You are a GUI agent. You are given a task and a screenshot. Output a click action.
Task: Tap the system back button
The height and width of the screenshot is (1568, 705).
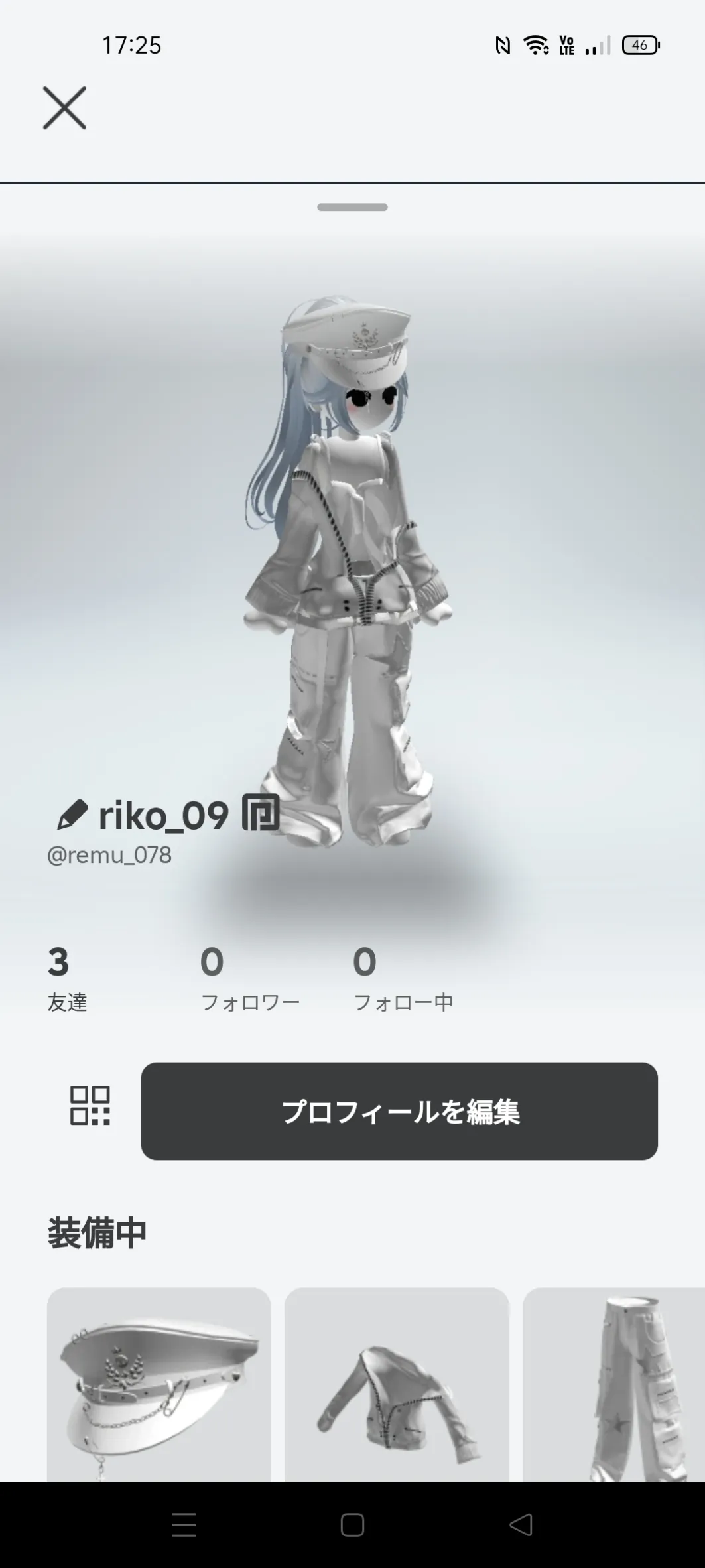tap(521, 1525)
